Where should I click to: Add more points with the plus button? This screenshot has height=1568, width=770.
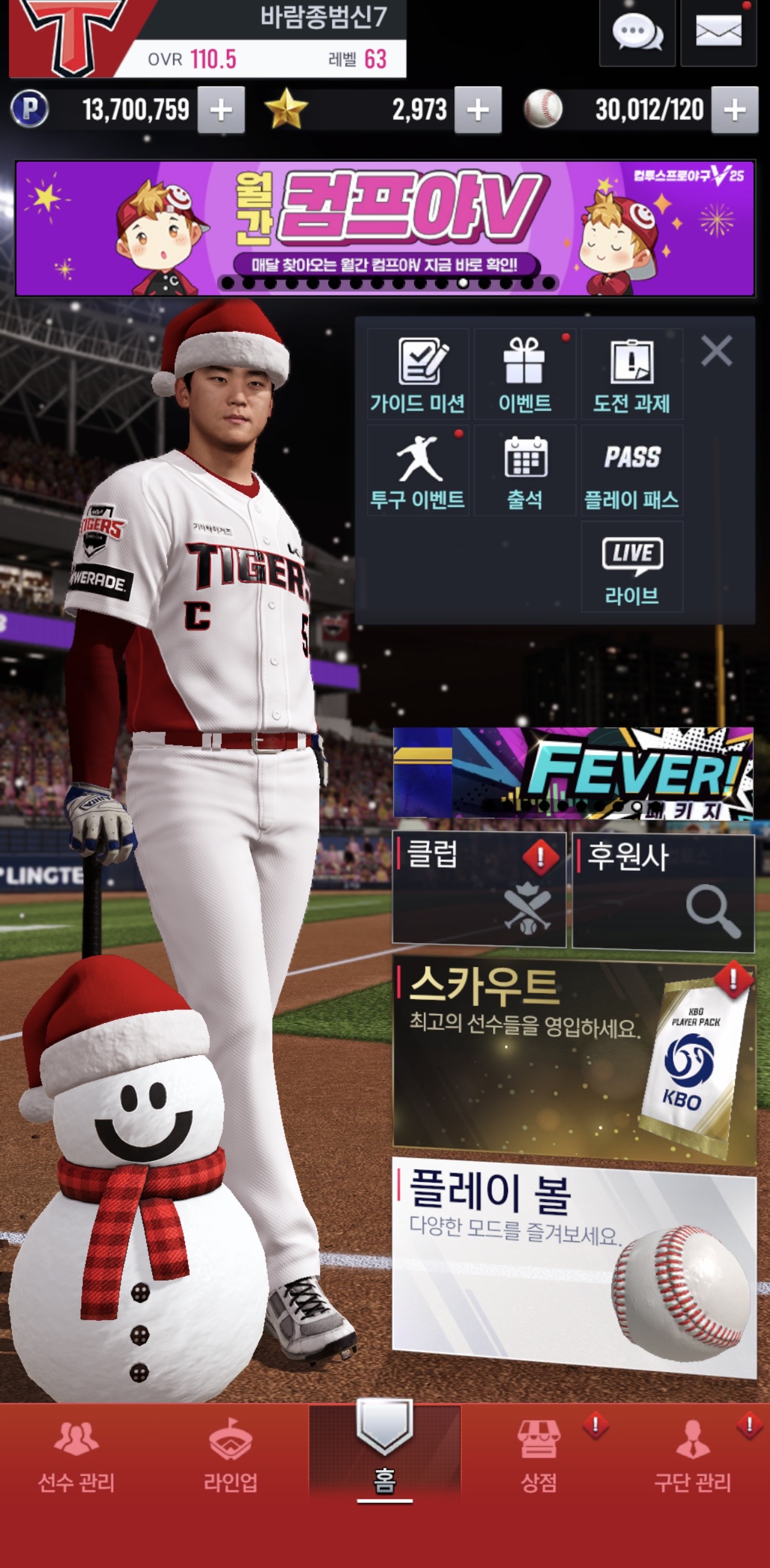[221, 110]
